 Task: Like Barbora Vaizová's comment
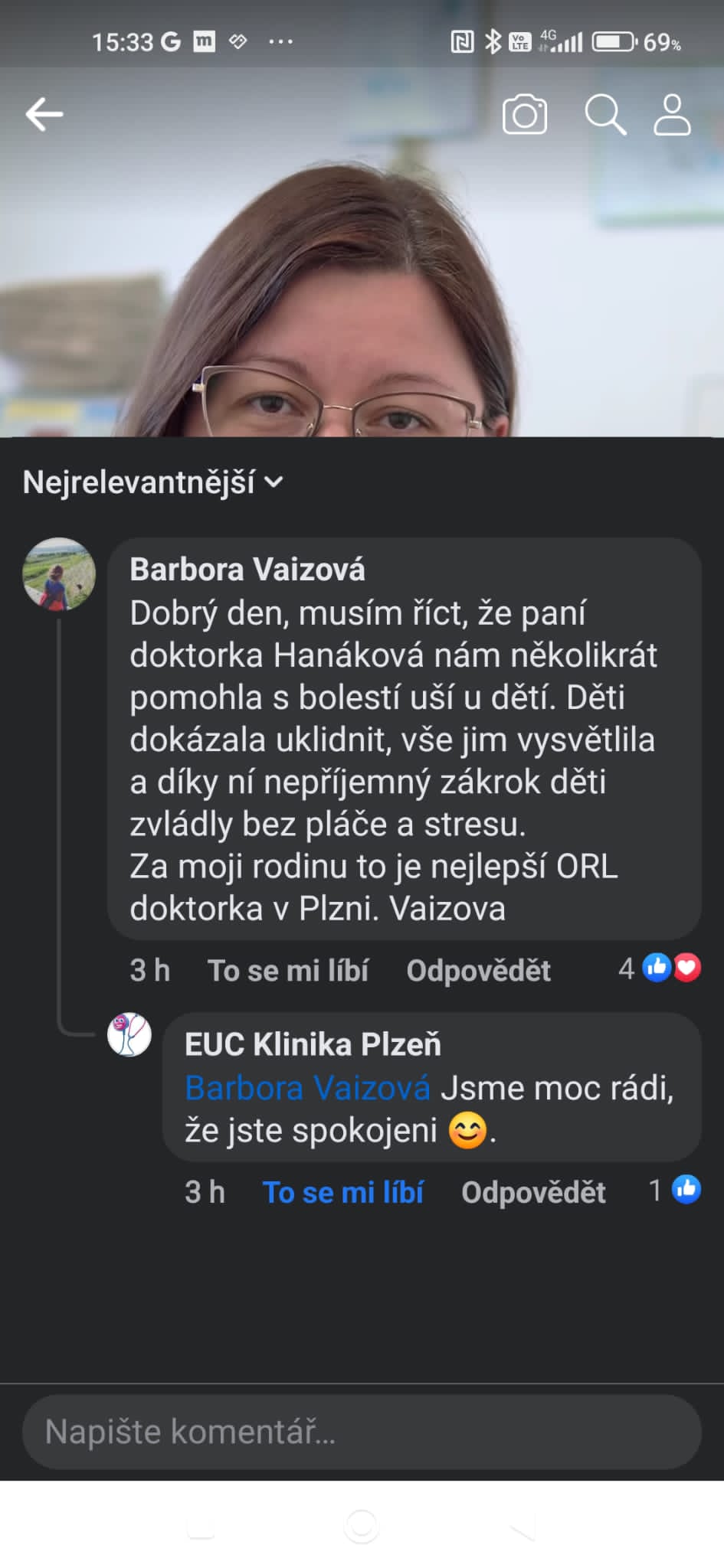288,970
